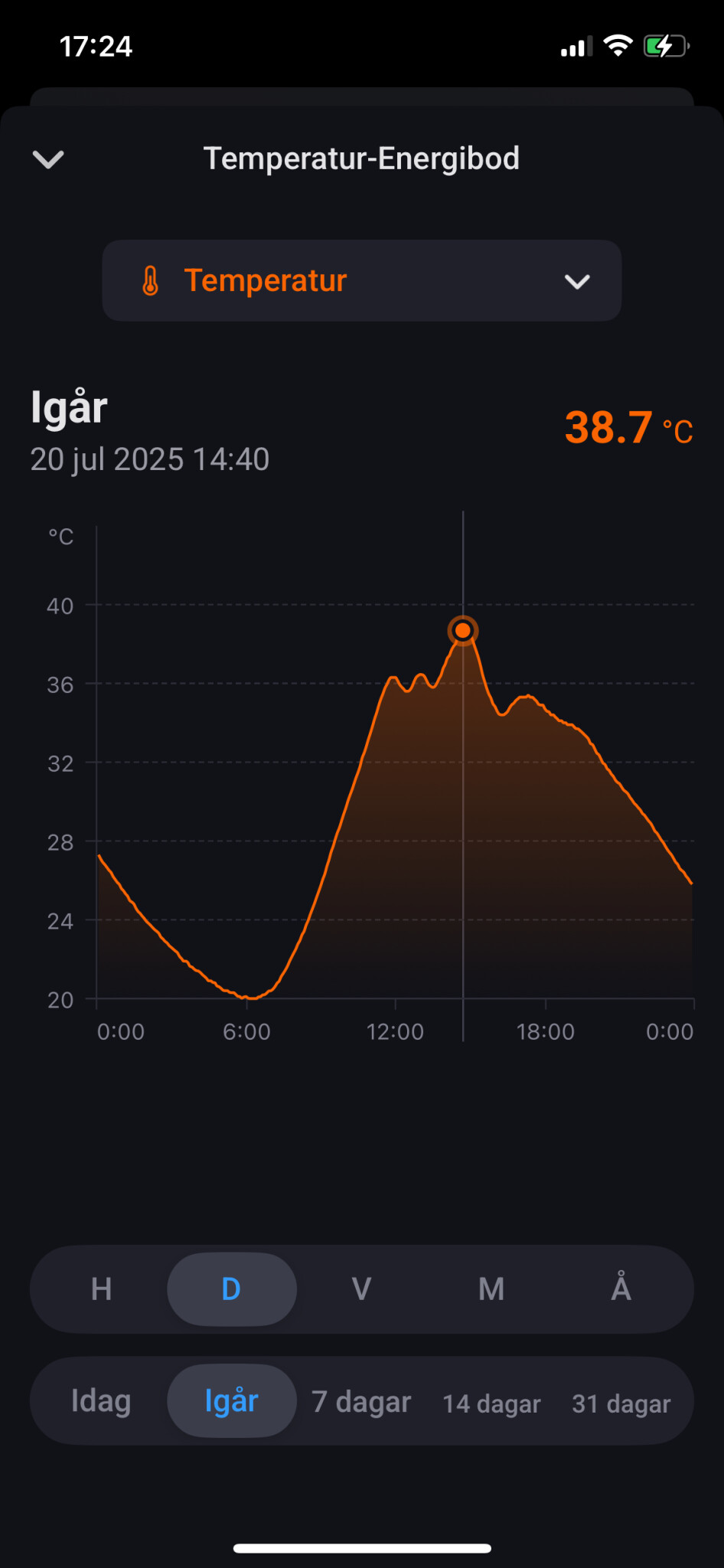Switch to the M period tab
The width and height of the screenshot is (724, 1568).
[491, 1289]
